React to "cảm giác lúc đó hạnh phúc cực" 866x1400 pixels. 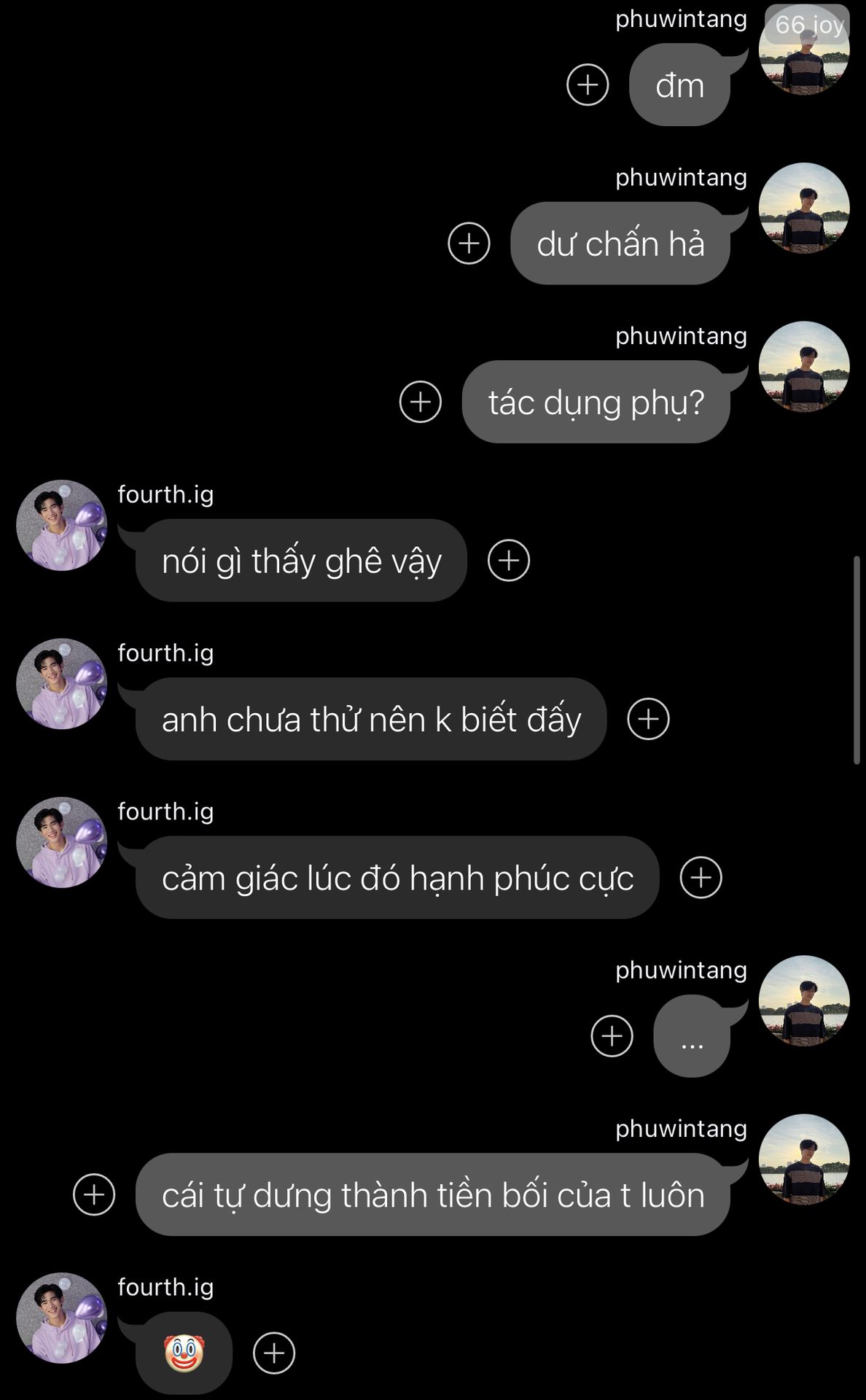pos(701,877)
